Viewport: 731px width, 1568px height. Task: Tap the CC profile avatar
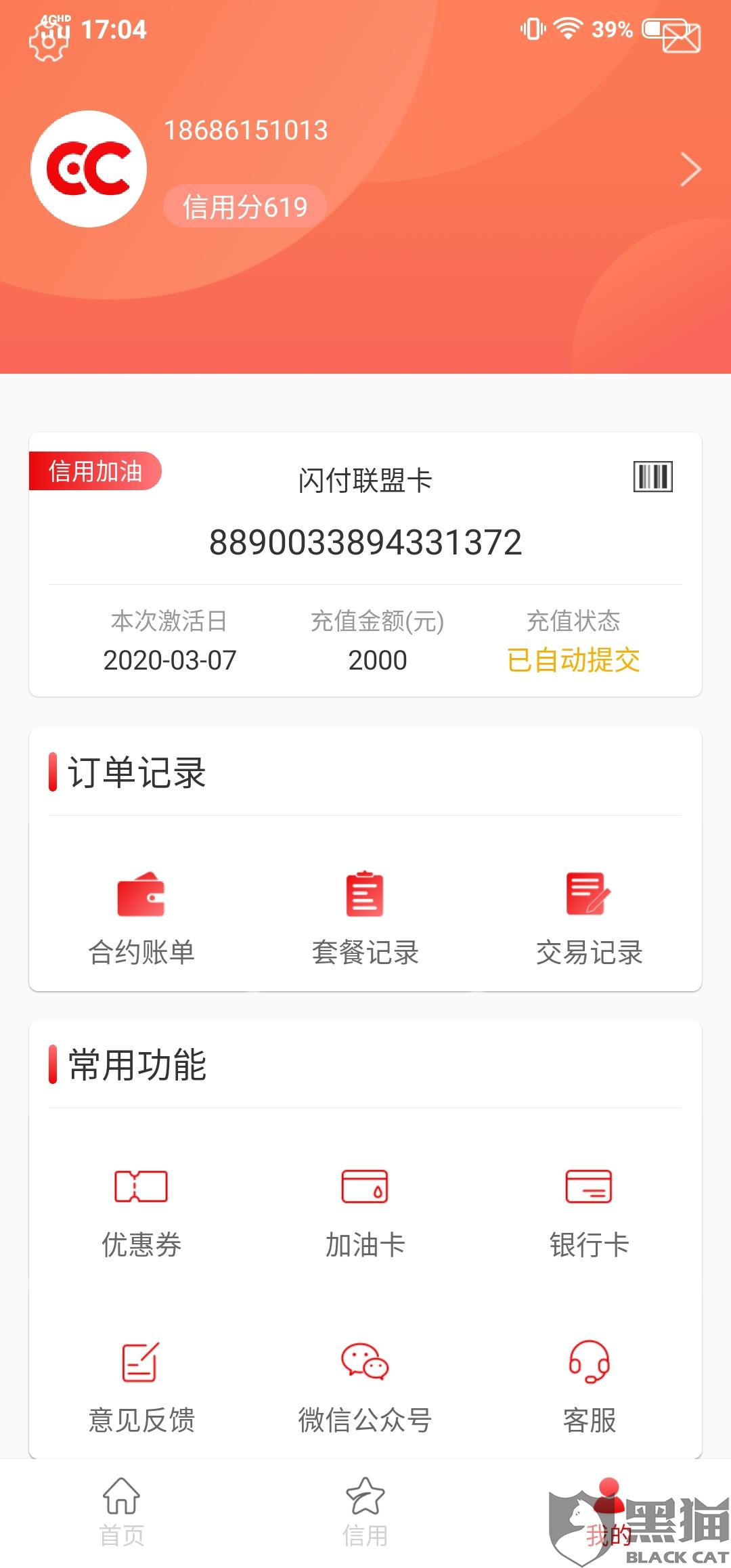coord(89,169)
